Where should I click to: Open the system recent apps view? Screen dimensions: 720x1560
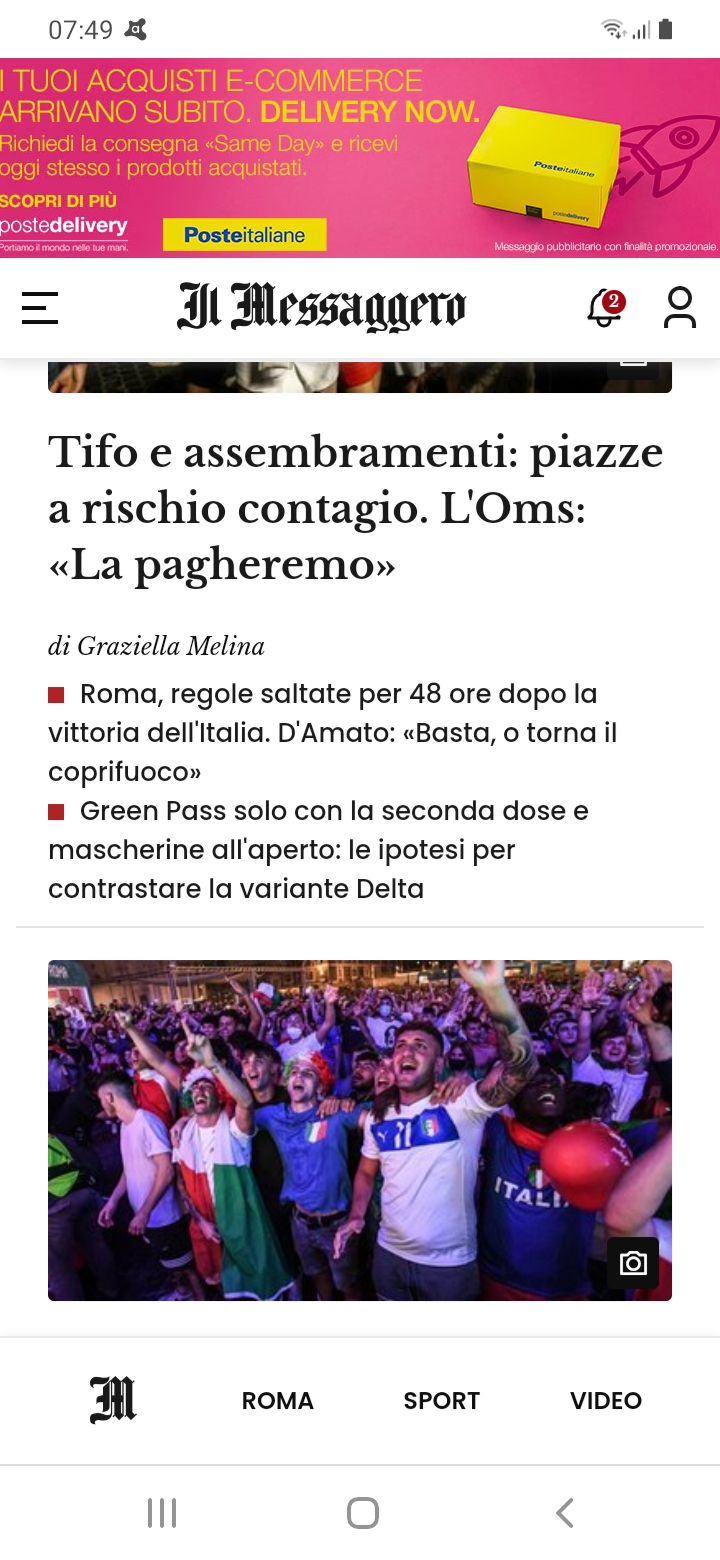click(162, 1513)
